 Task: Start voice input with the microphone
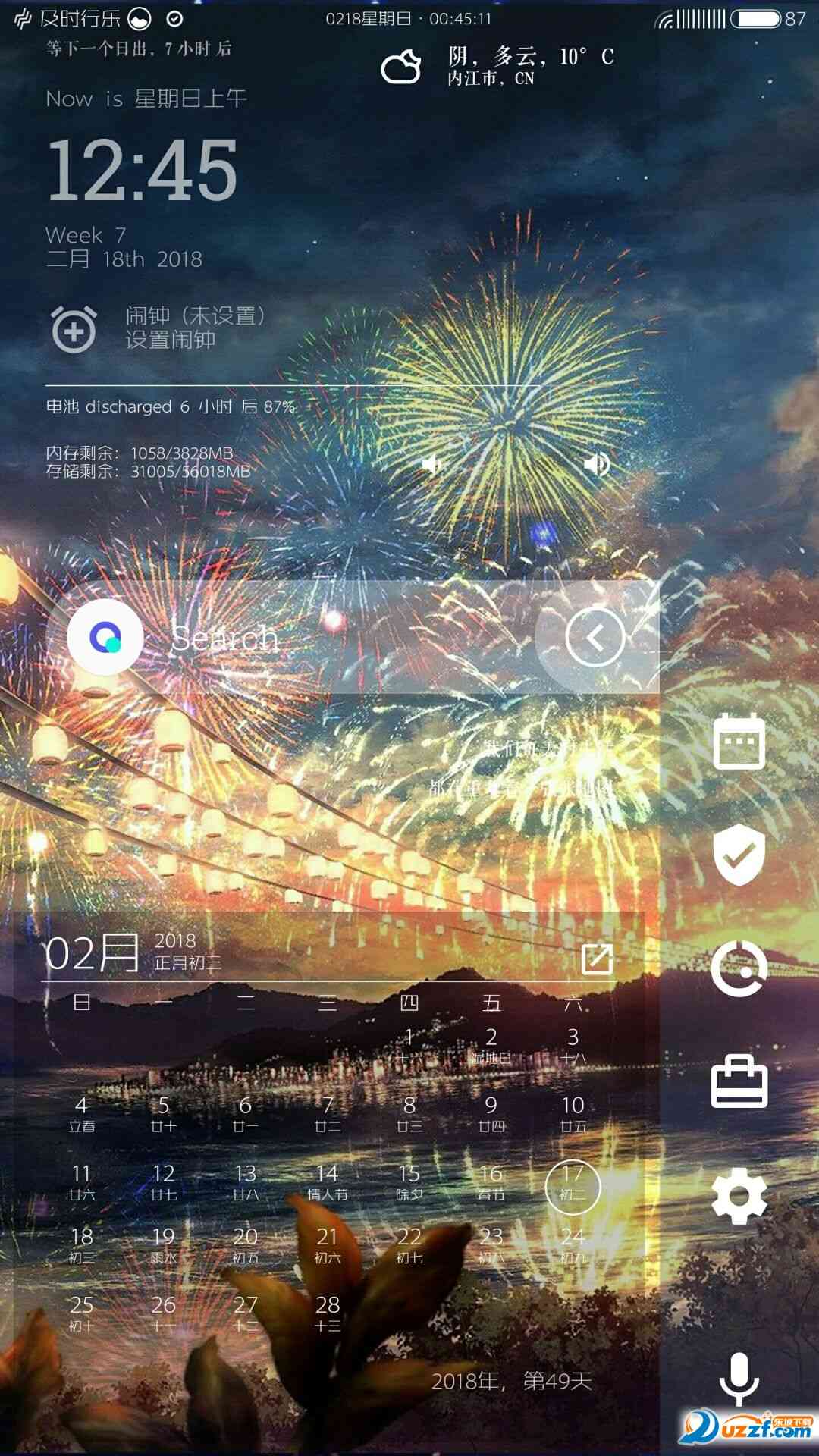739,1378
